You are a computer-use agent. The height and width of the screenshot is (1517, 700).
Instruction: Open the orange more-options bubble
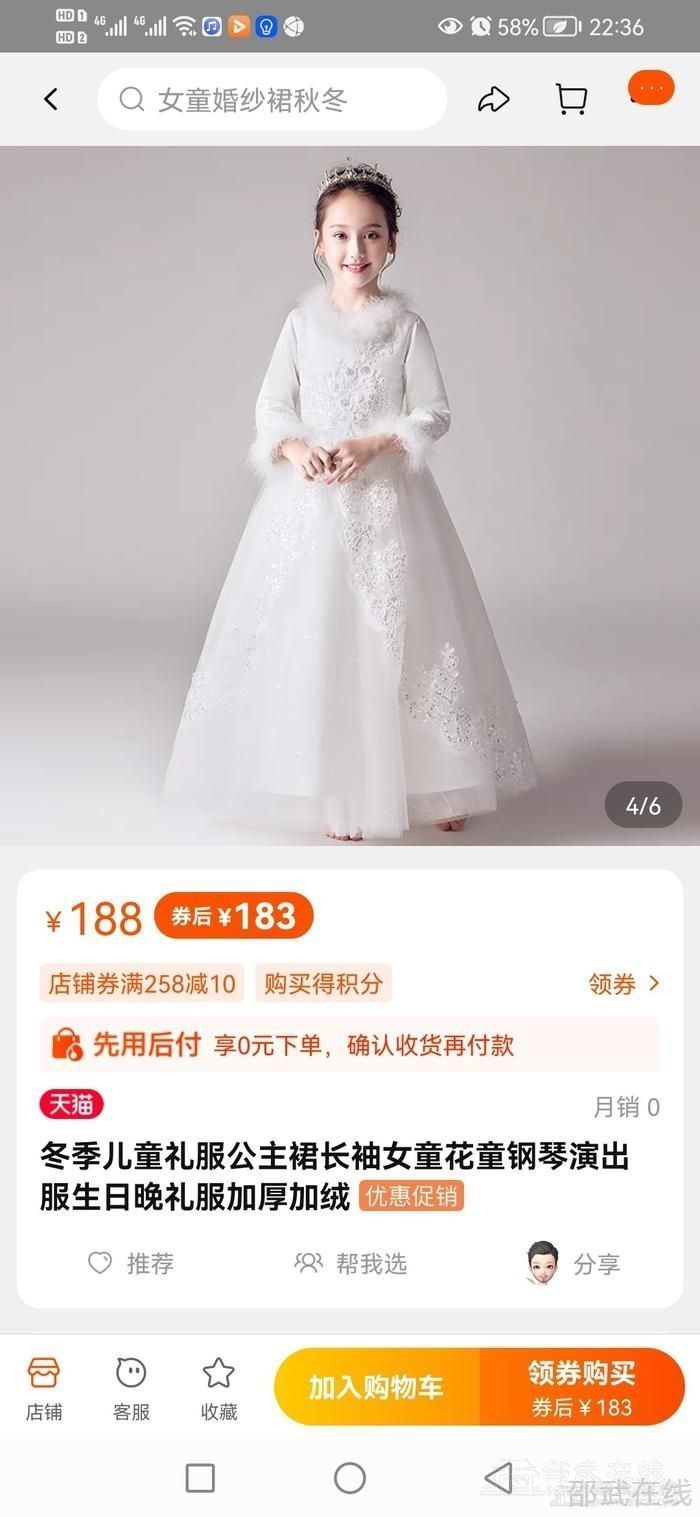point(650,88)
